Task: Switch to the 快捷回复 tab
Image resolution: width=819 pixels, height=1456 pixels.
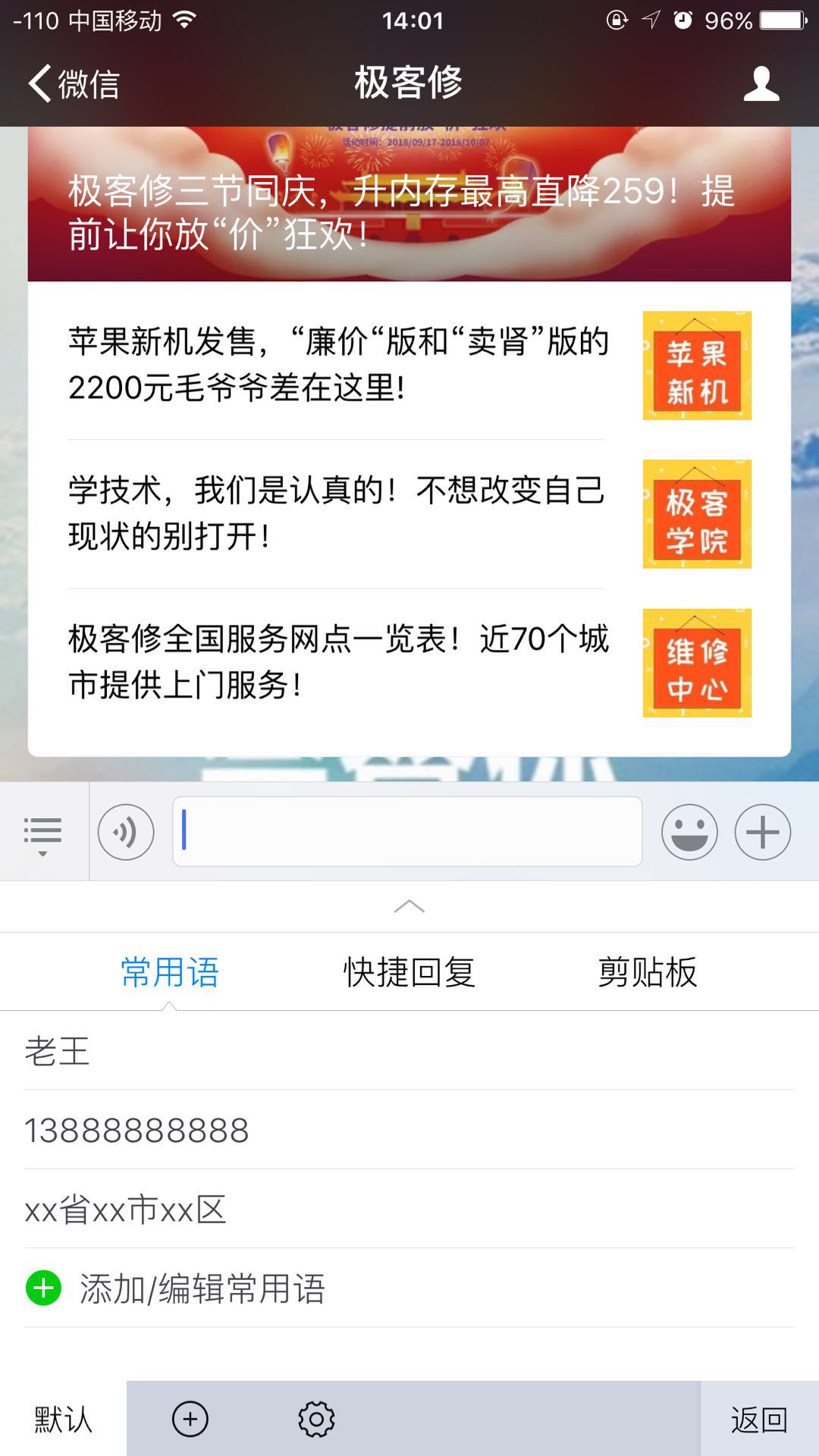Action: pyautogui.click(x=409, y=972)
